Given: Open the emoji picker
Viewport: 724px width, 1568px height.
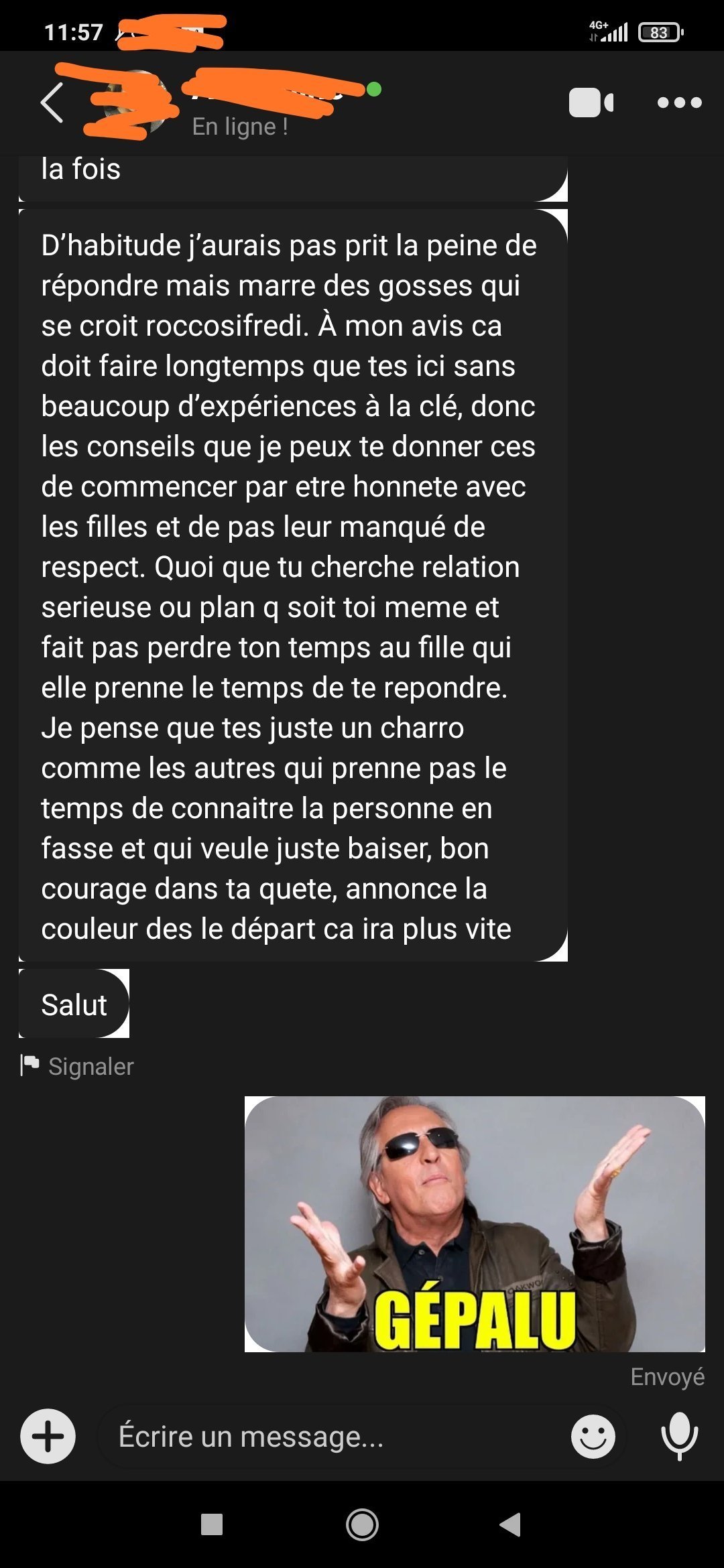Looking at the screenshot, I should point(593,1437).
